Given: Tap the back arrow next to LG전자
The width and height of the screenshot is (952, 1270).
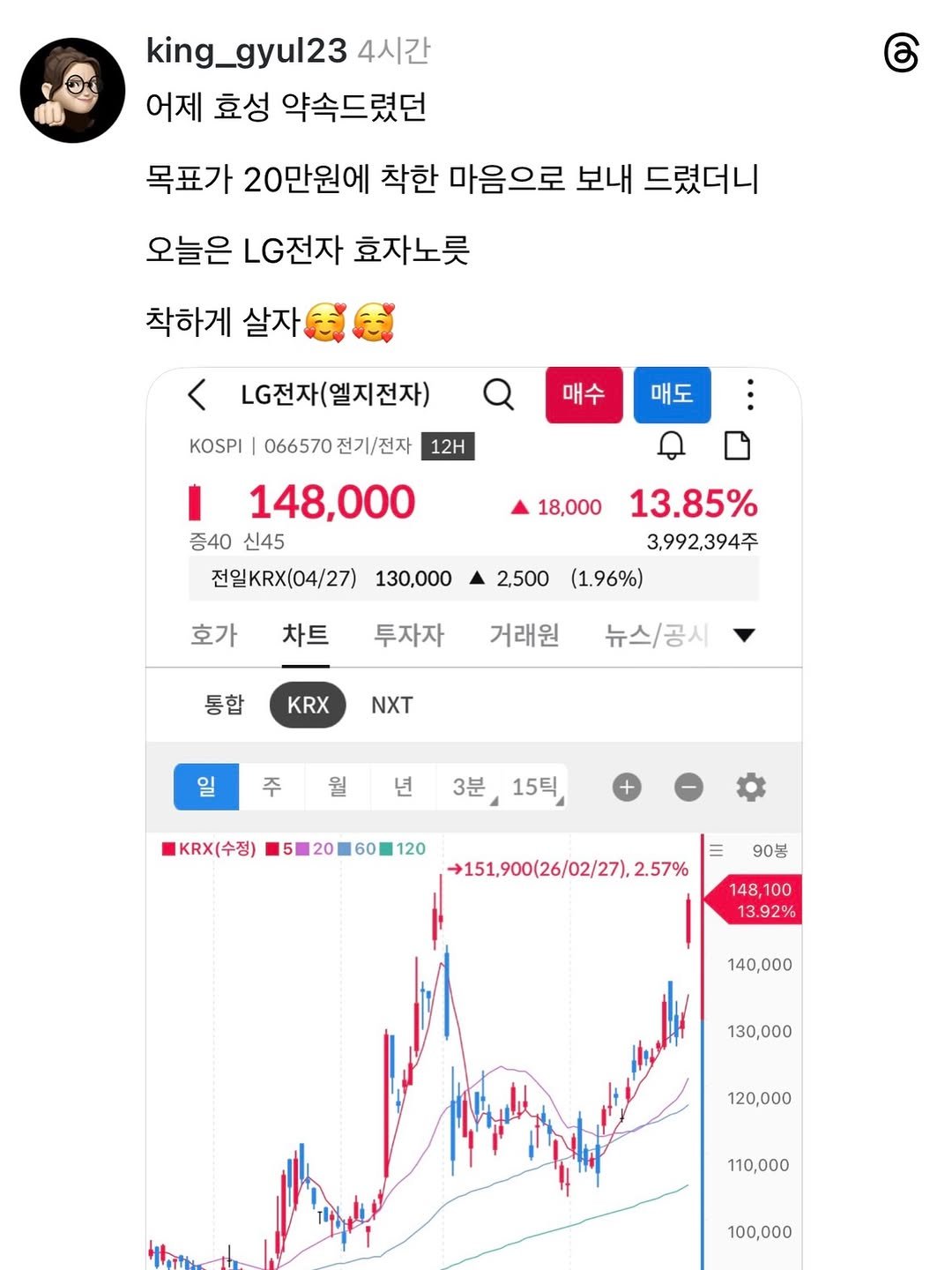Looking at the screenshot, I should 197,395.
